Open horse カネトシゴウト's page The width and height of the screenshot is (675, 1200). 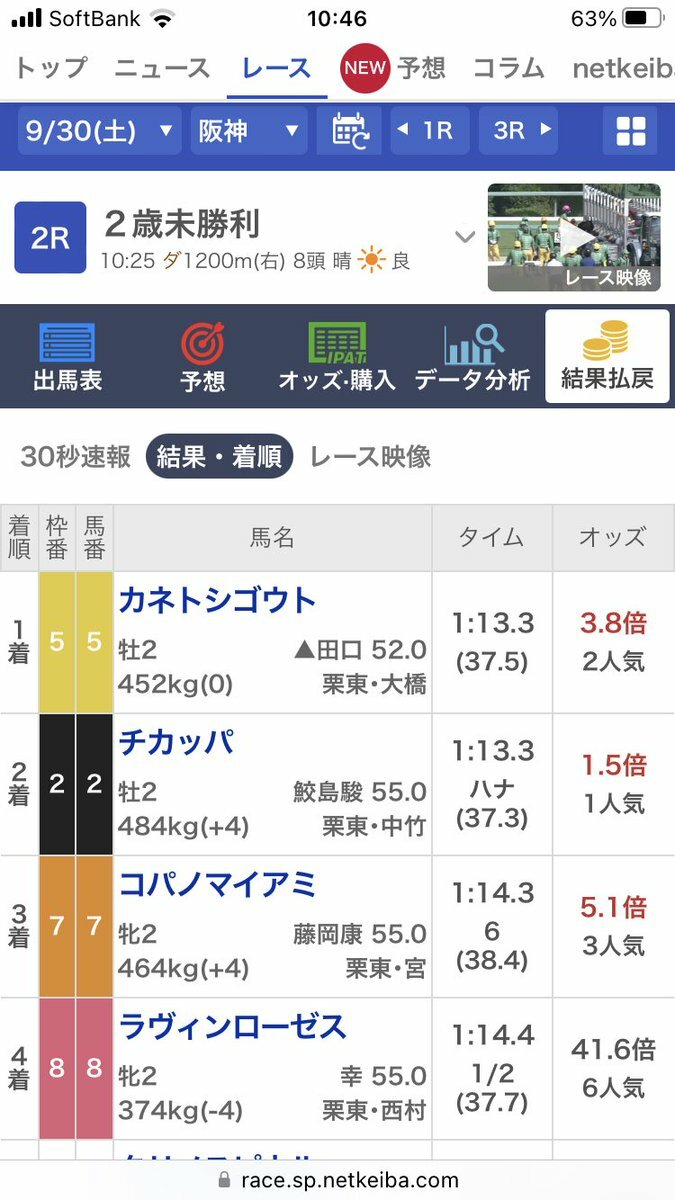217,600
